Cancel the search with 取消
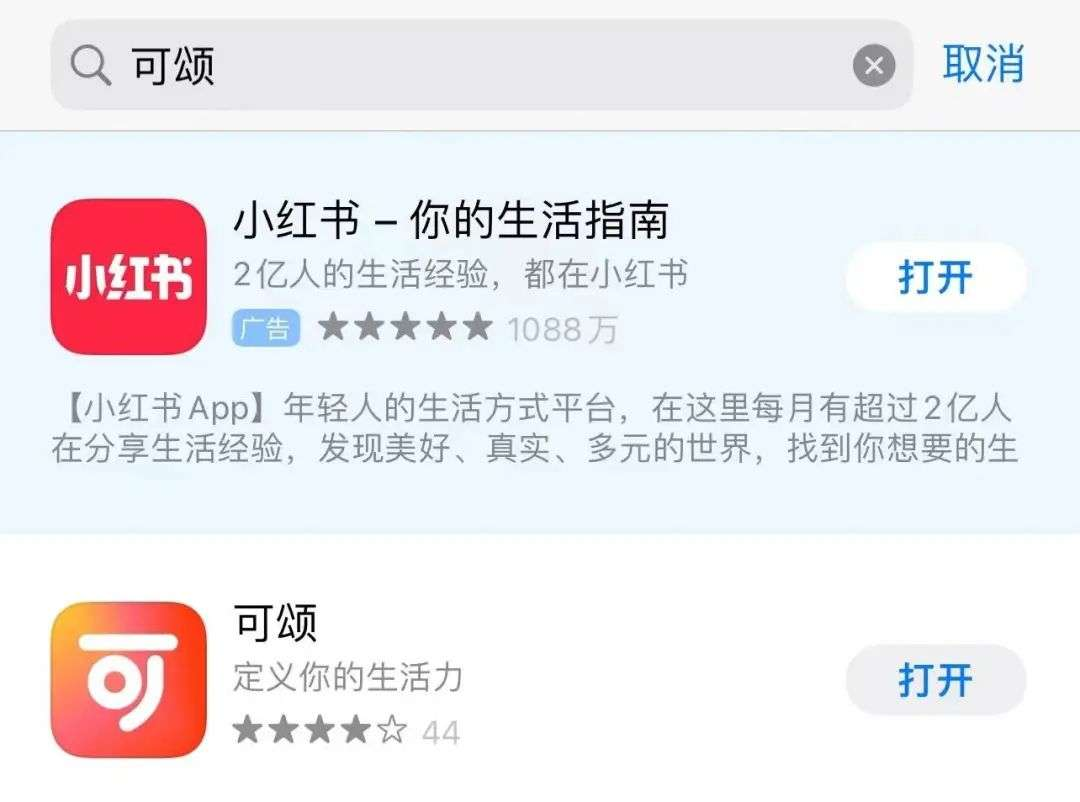Screen dimensions: 1080x802 click(983, 64)
